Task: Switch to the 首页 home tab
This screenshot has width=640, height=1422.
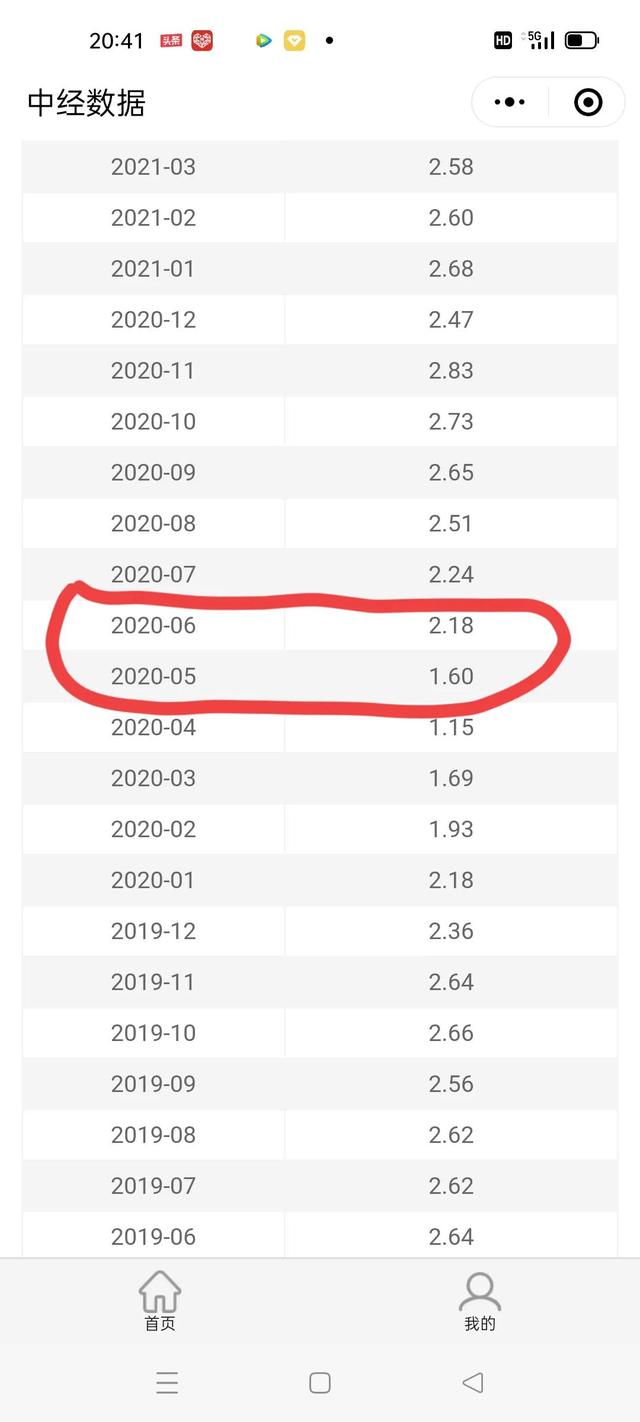Action: (x=160, y=1300)
